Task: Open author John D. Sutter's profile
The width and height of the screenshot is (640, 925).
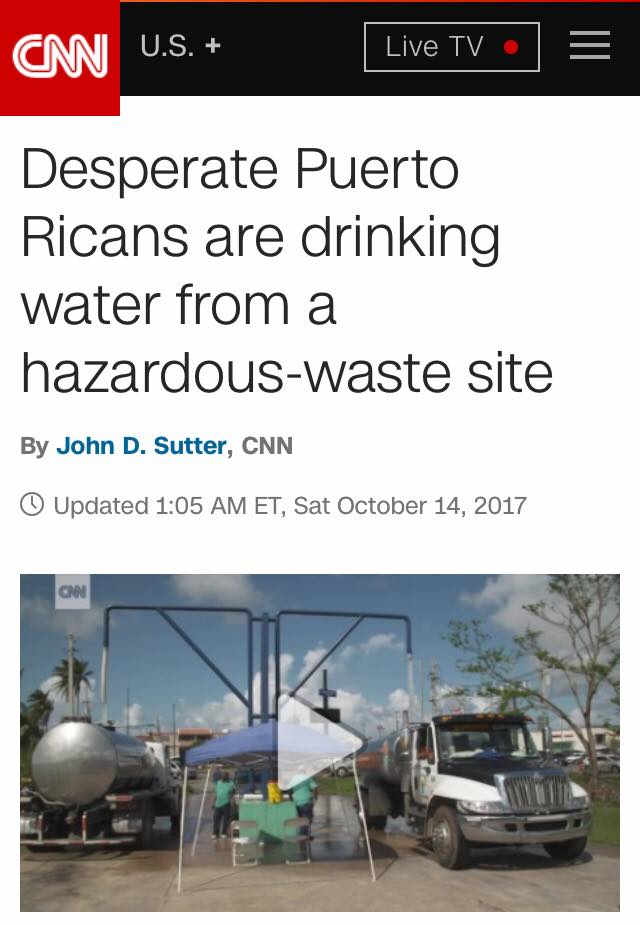Action: click(x=141, y=446)
